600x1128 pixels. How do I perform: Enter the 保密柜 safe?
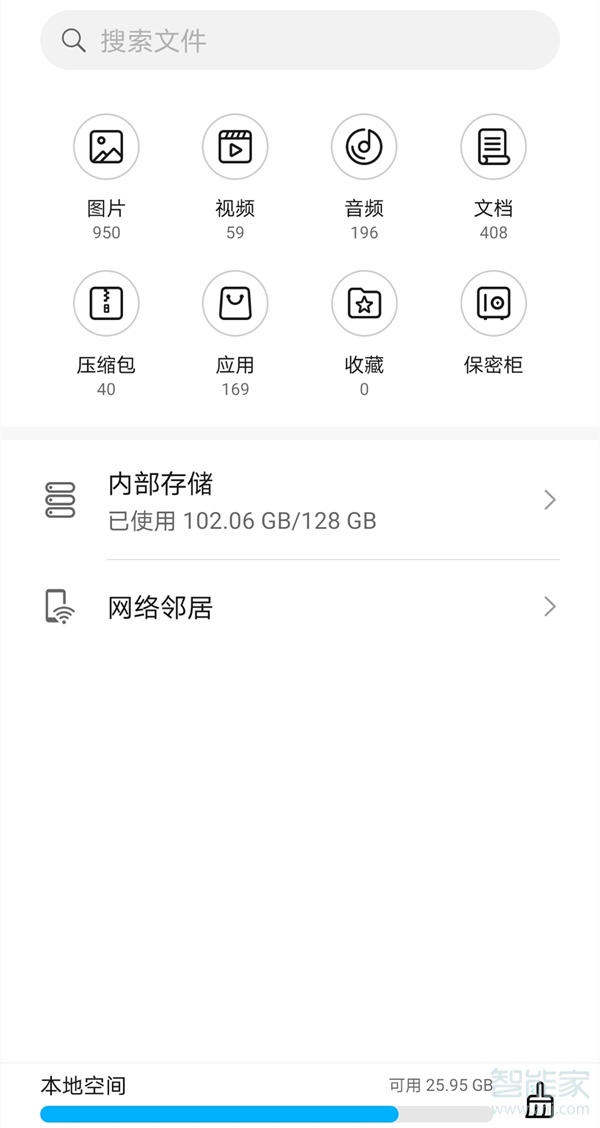tap(493, 304)
